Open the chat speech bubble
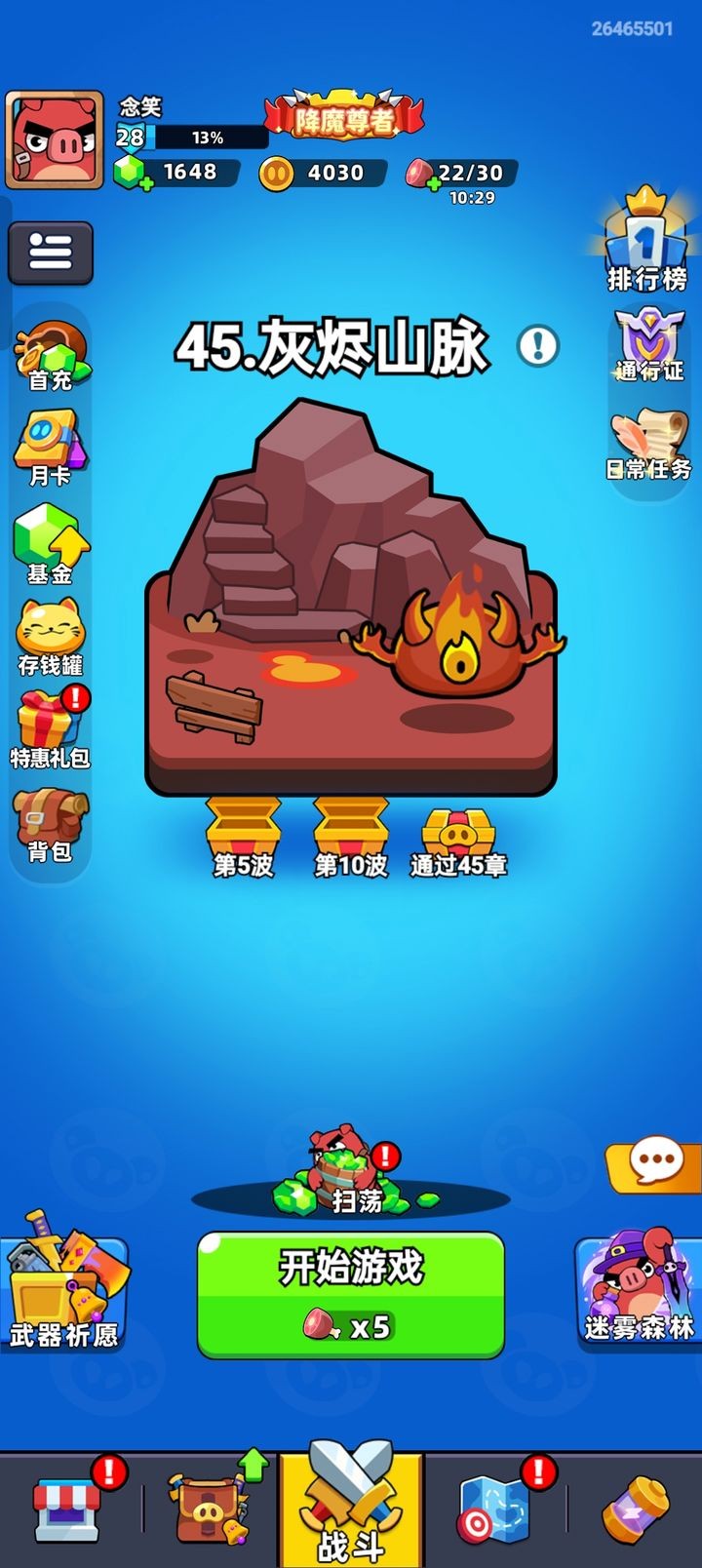The width and height of the screenshot is (702, 1568). point(653,1163)
